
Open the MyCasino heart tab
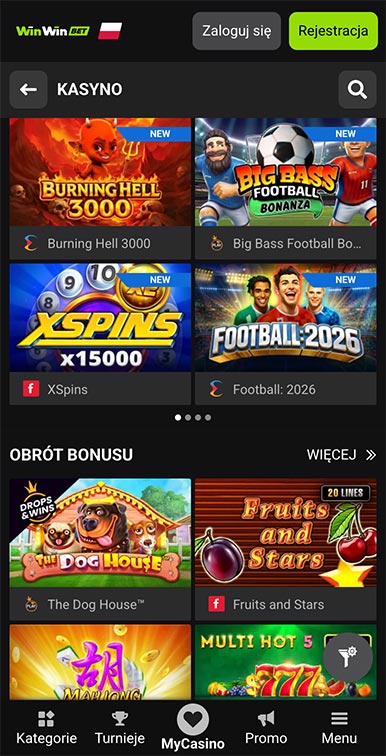(193, 728)
